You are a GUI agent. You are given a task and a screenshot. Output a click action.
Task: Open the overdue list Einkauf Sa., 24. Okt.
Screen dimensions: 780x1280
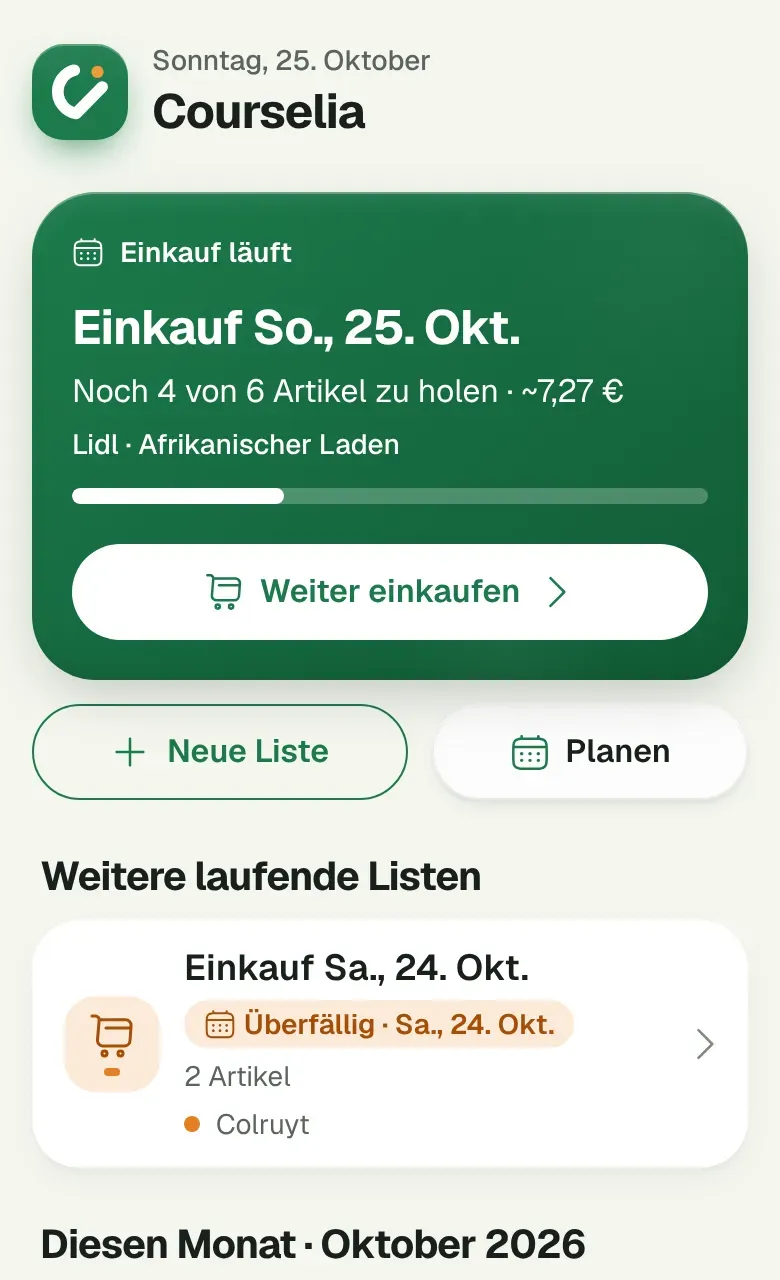point(390,1044)
